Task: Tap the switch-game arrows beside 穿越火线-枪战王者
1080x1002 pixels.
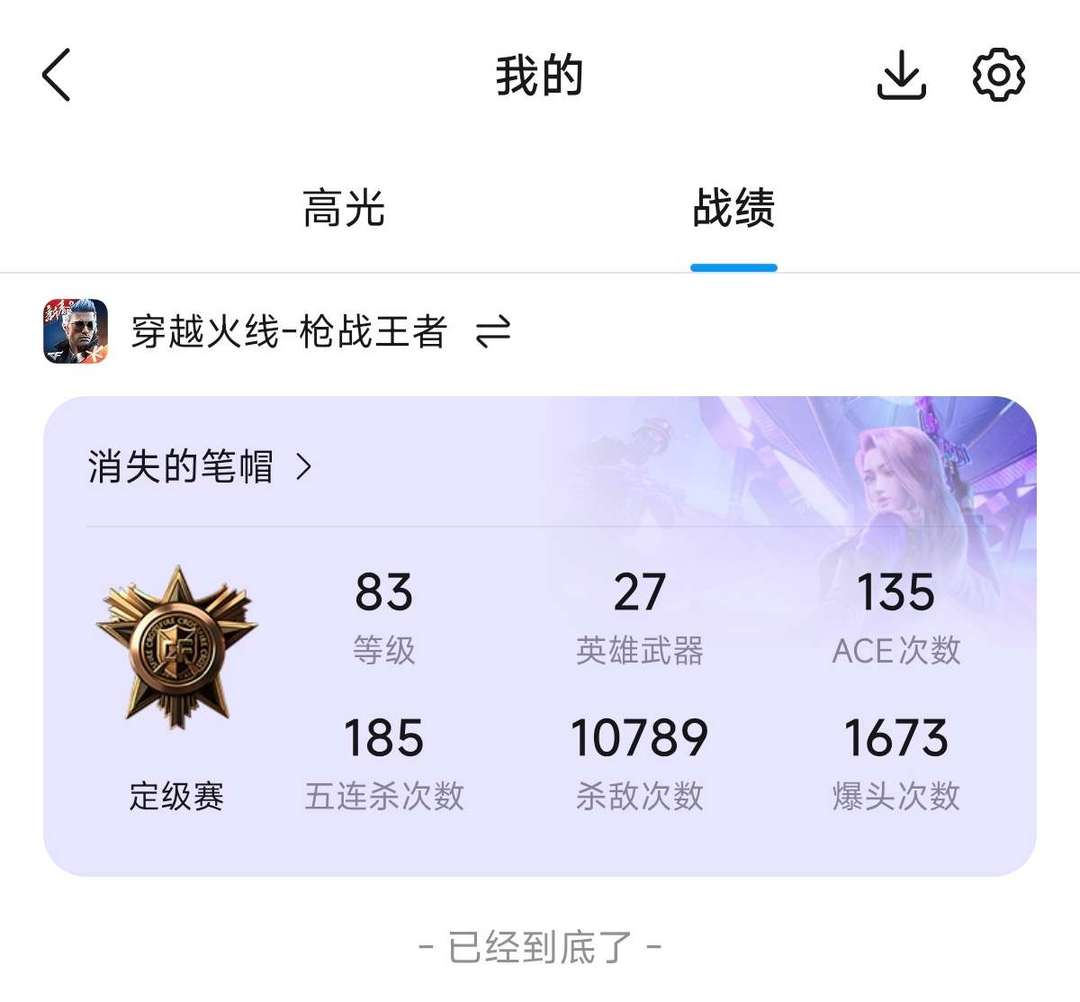Action: pyautogui.click(x=493, y=332)
